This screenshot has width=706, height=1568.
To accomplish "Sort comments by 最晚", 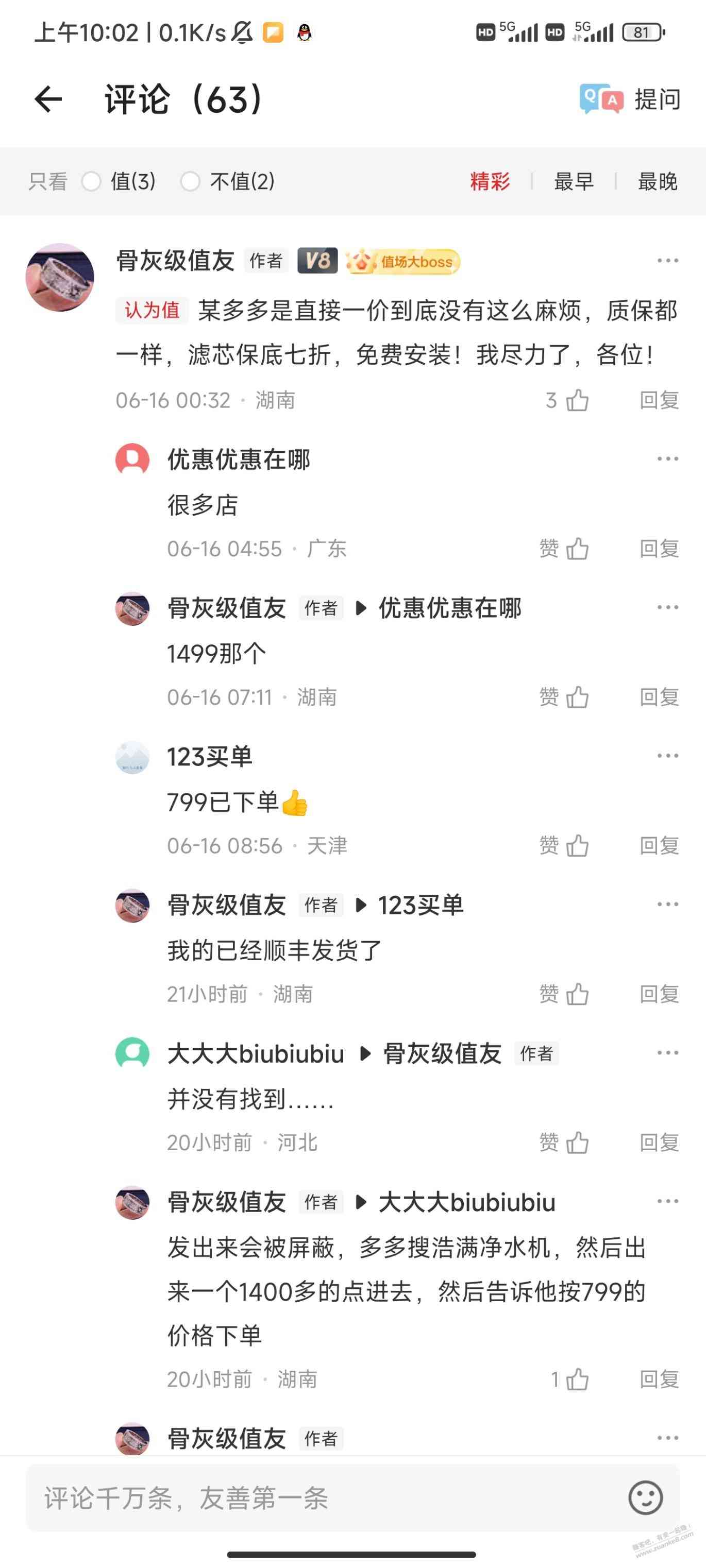I will coord(657,181).
